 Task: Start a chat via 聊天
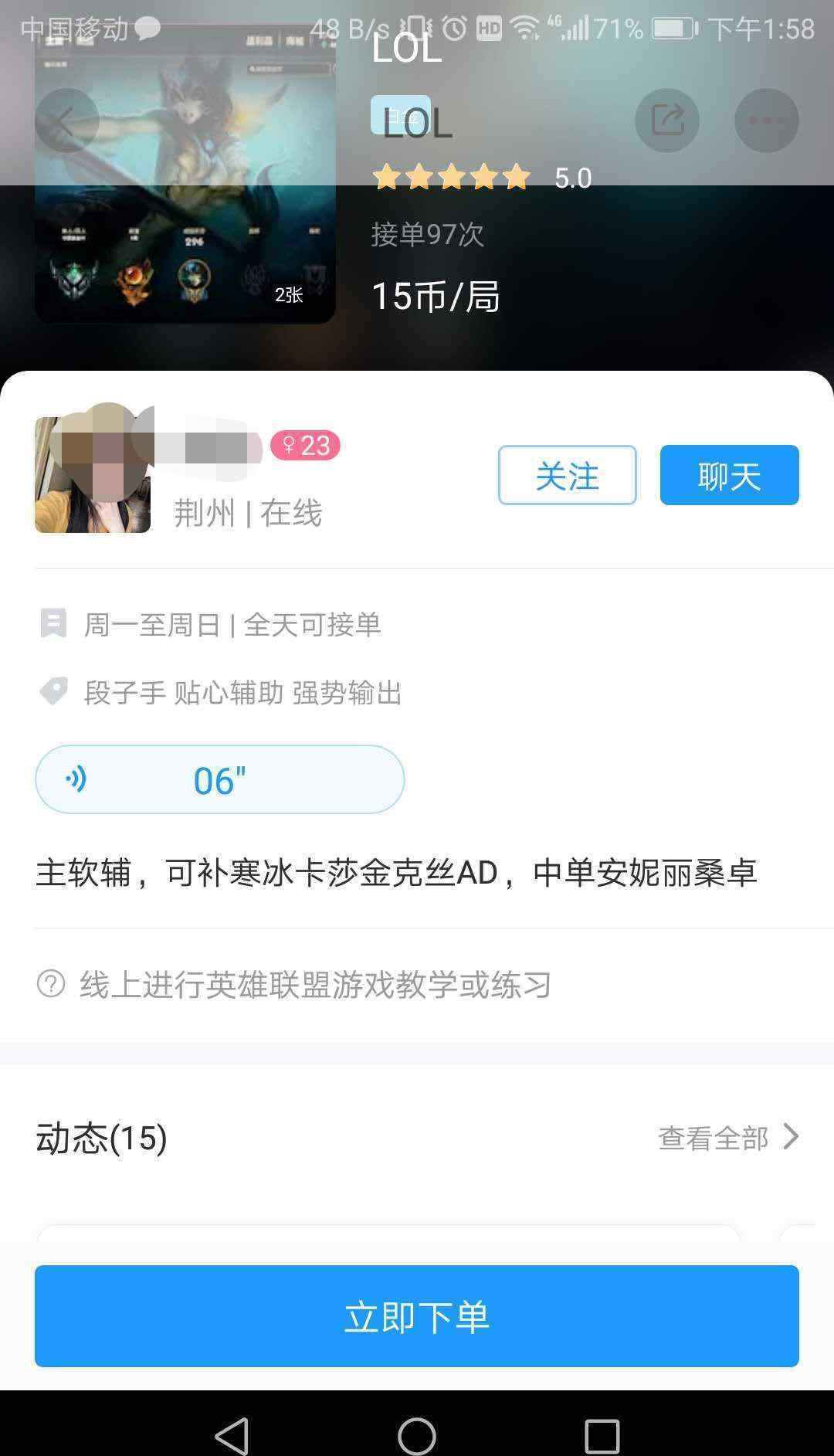coord(730,475)
